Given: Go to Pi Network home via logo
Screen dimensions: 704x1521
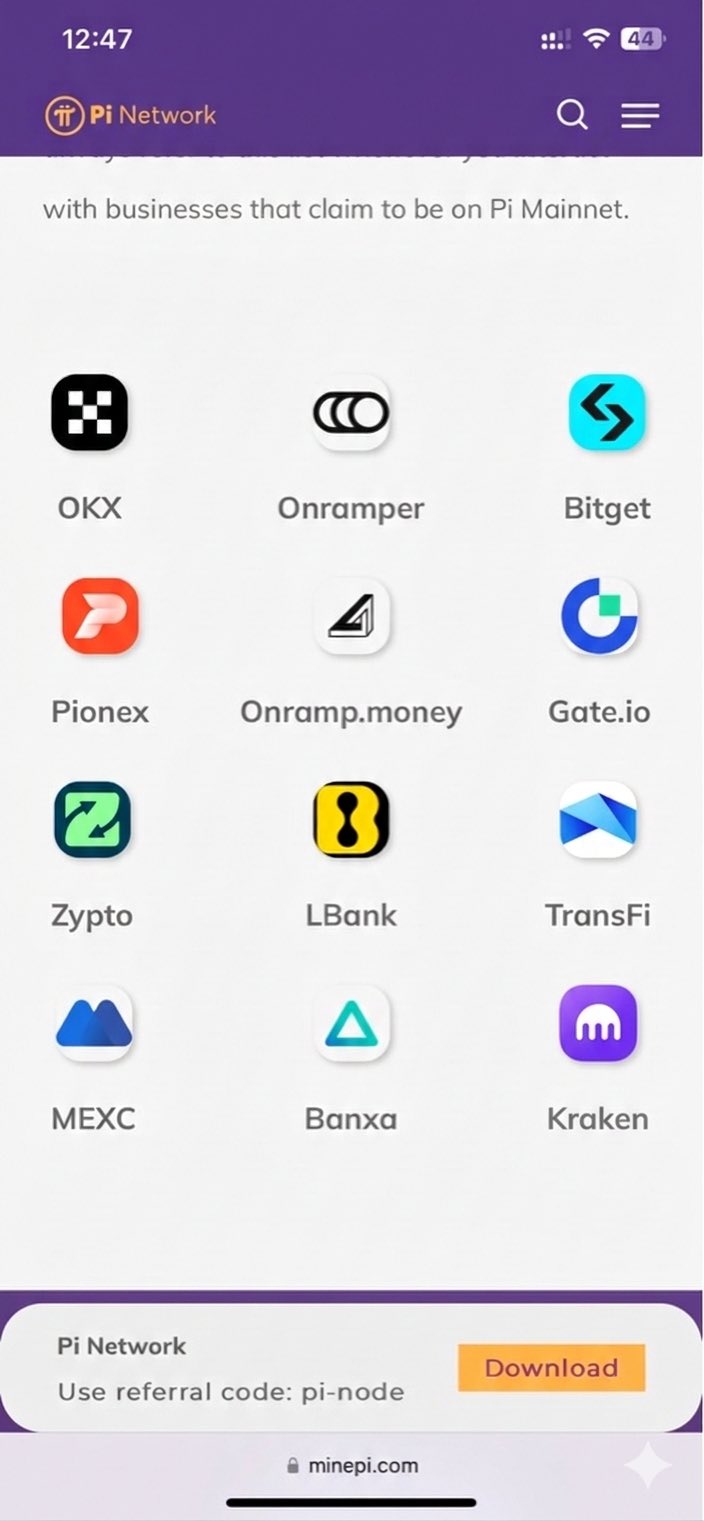Looking at the screenshot, I should [131, 115].
